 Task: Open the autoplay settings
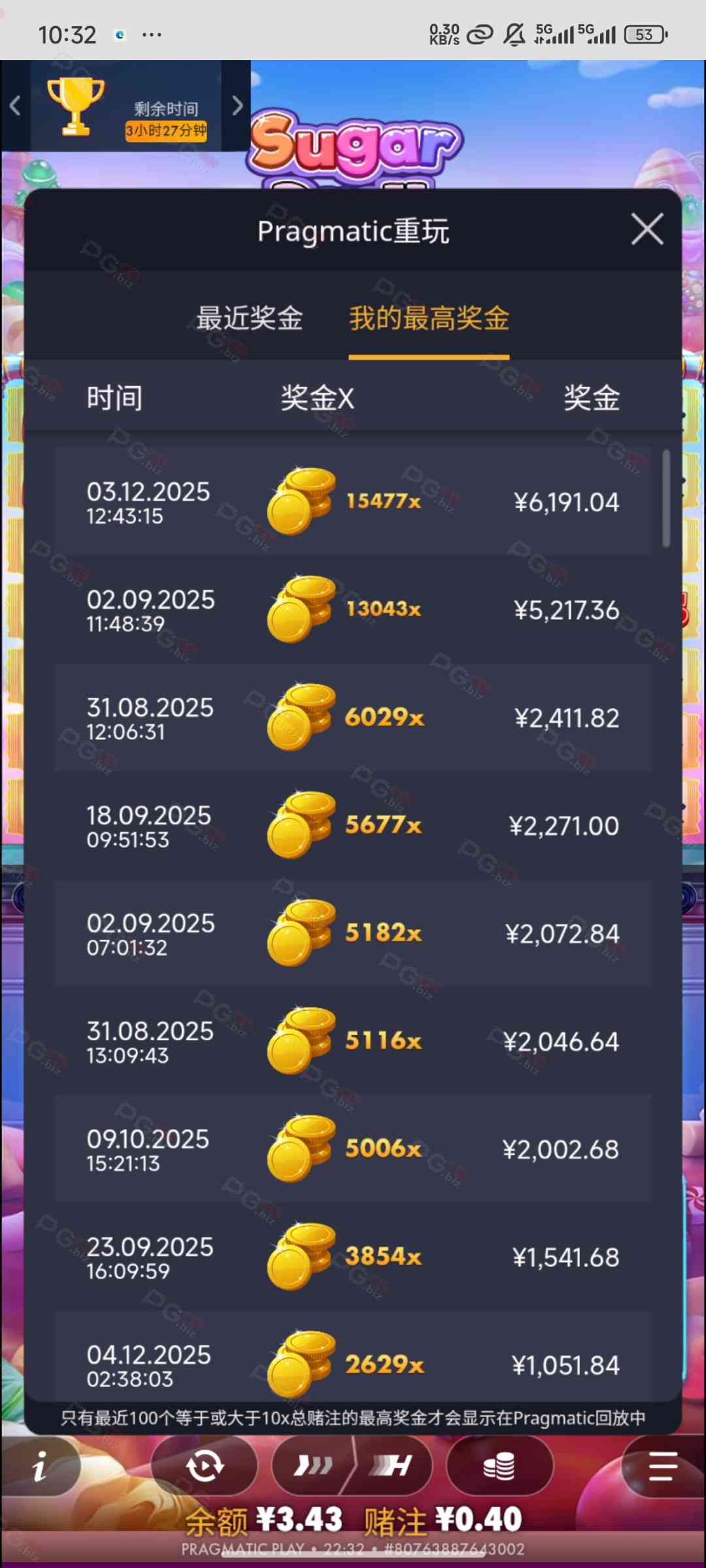click(x=205, y=1467)
